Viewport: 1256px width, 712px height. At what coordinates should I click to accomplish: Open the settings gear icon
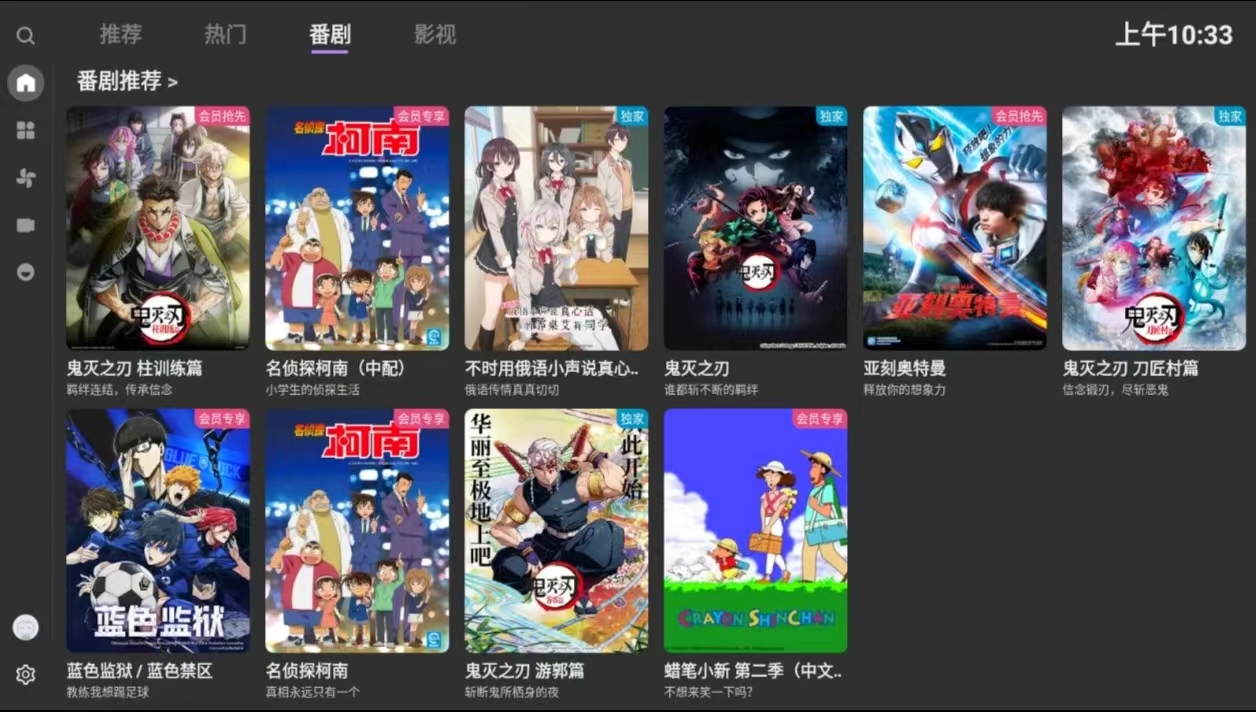point(26,675)
